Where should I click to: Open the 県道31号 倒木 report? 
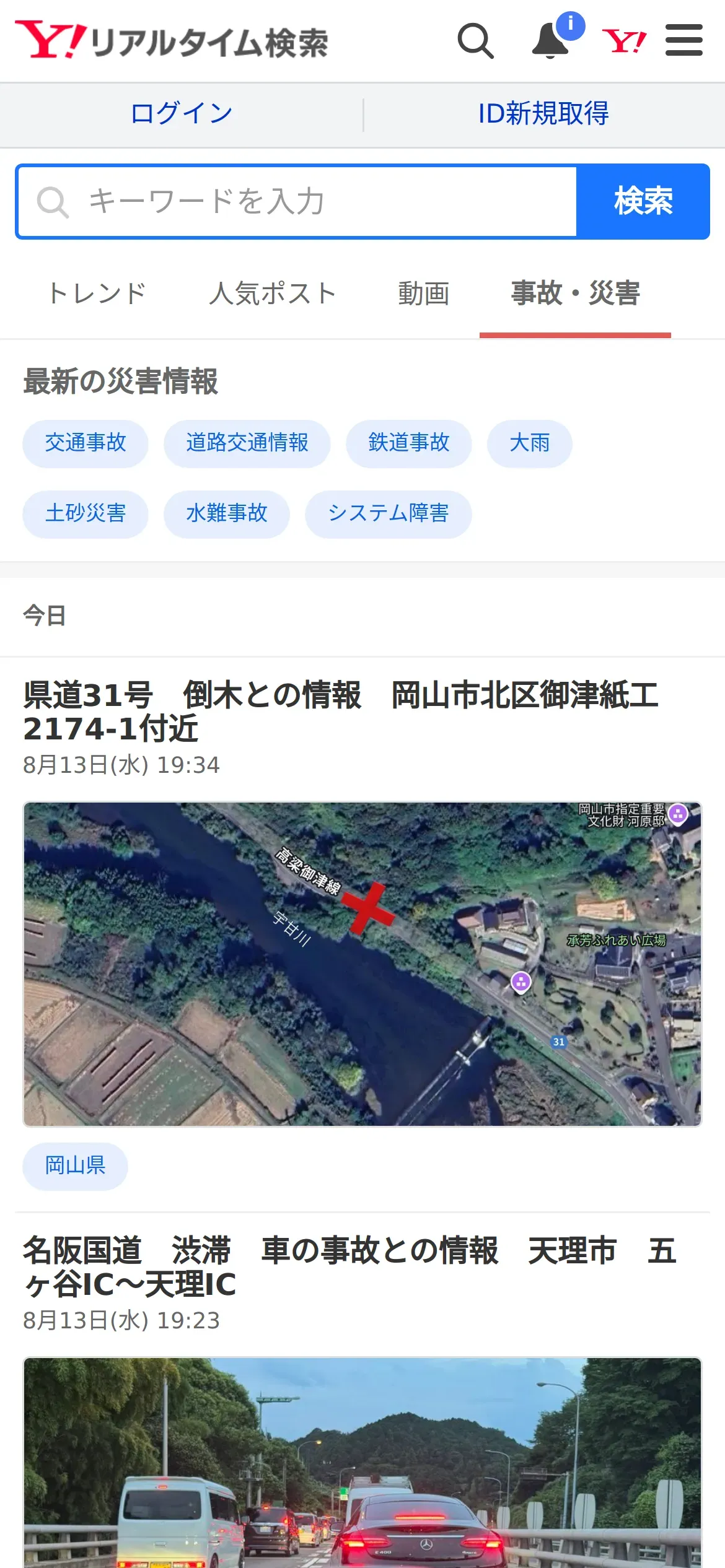(341, 711)
